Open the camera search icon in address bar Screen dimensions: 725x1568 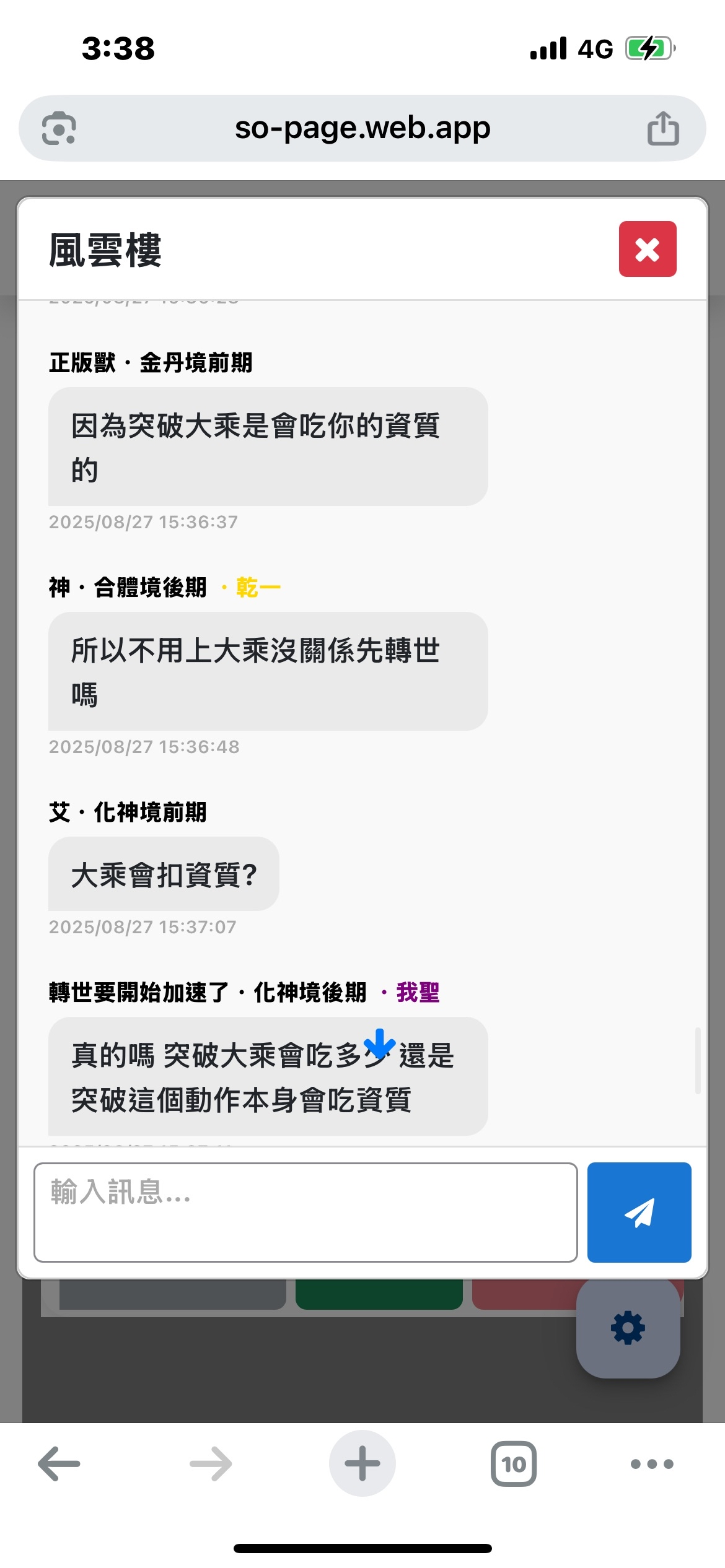pos(59,128)
